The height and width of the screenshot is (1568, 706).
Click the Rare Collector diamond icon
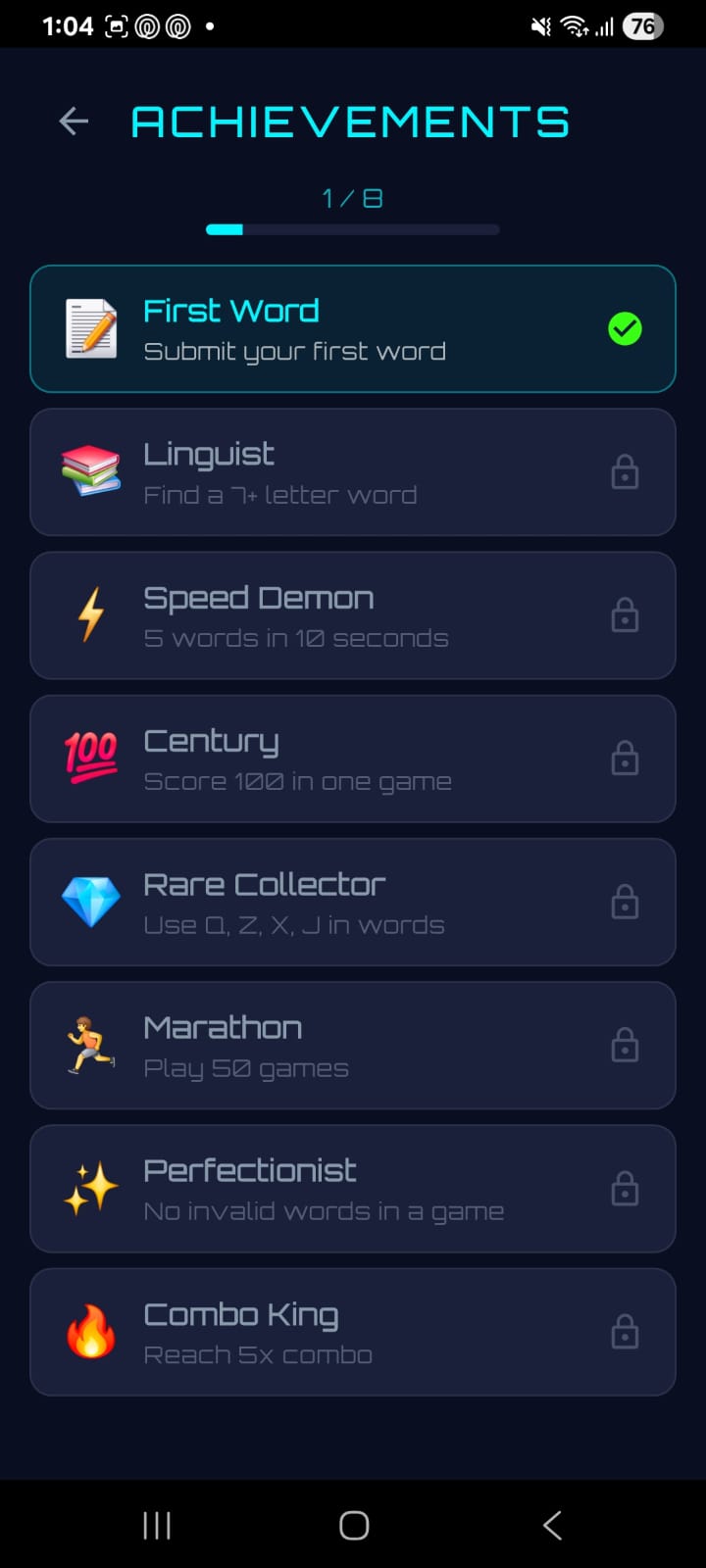tap(90, 901)
